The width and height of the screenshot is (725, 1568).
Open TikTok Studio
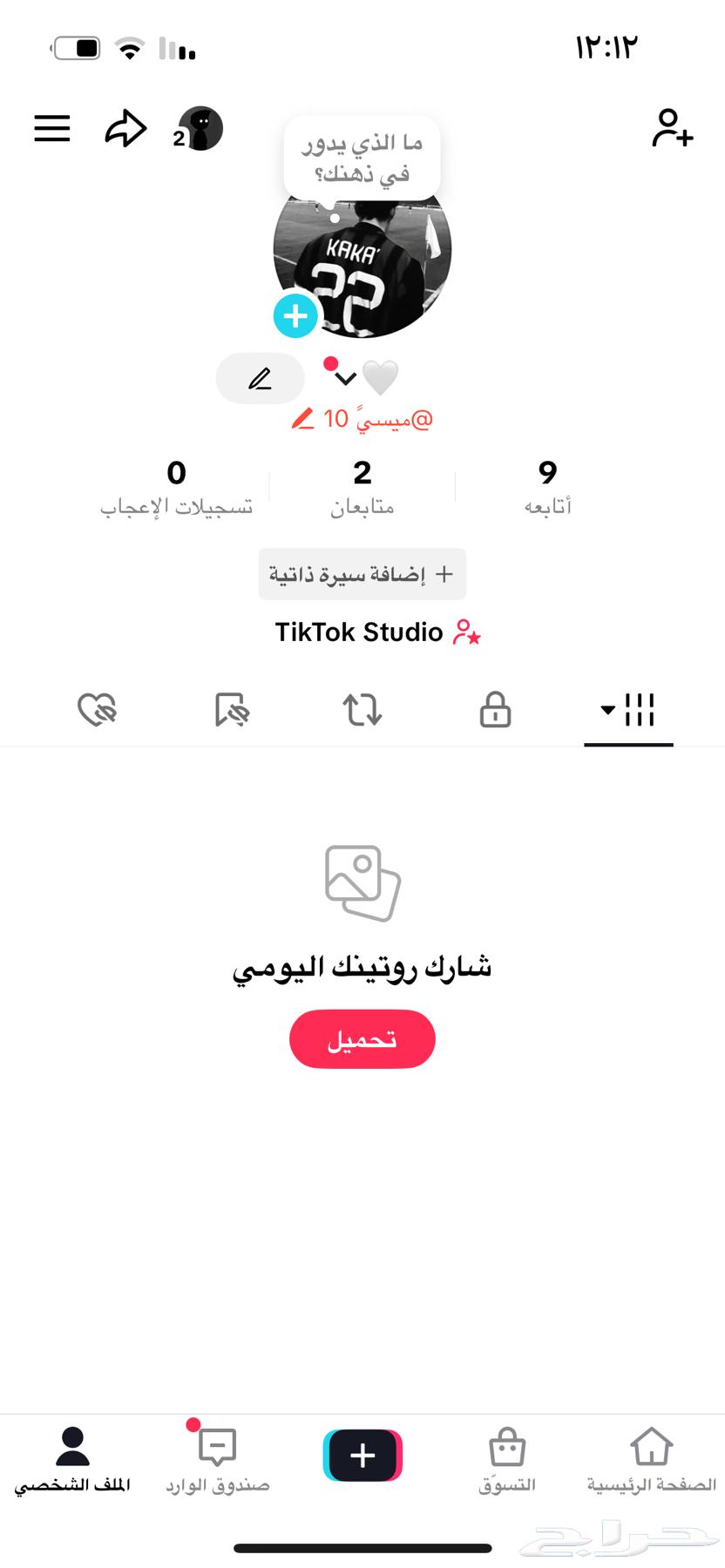[376, 632]
